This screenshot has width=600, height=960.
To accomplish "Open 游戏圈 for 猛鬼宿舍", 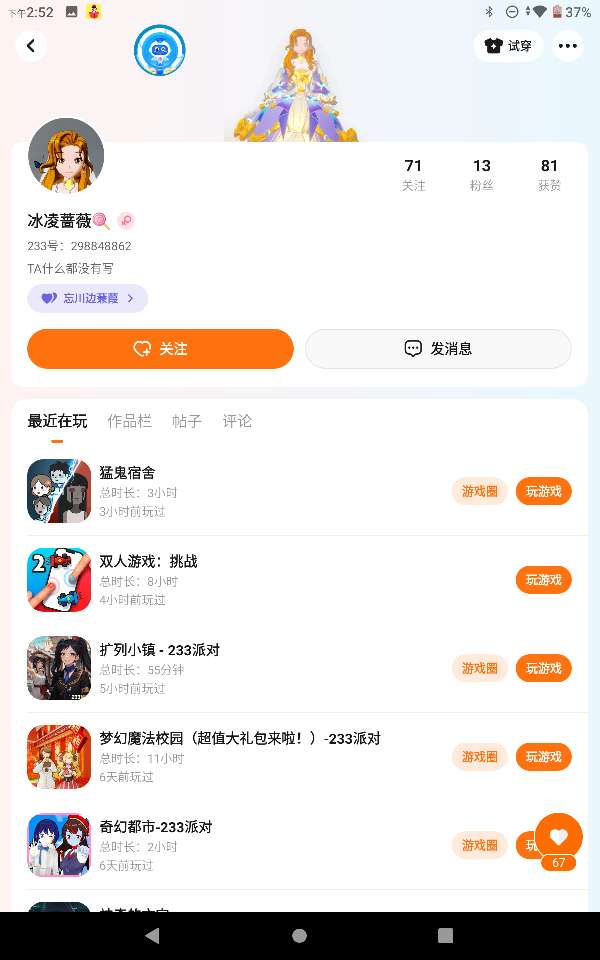I will (x=480, y=491).
